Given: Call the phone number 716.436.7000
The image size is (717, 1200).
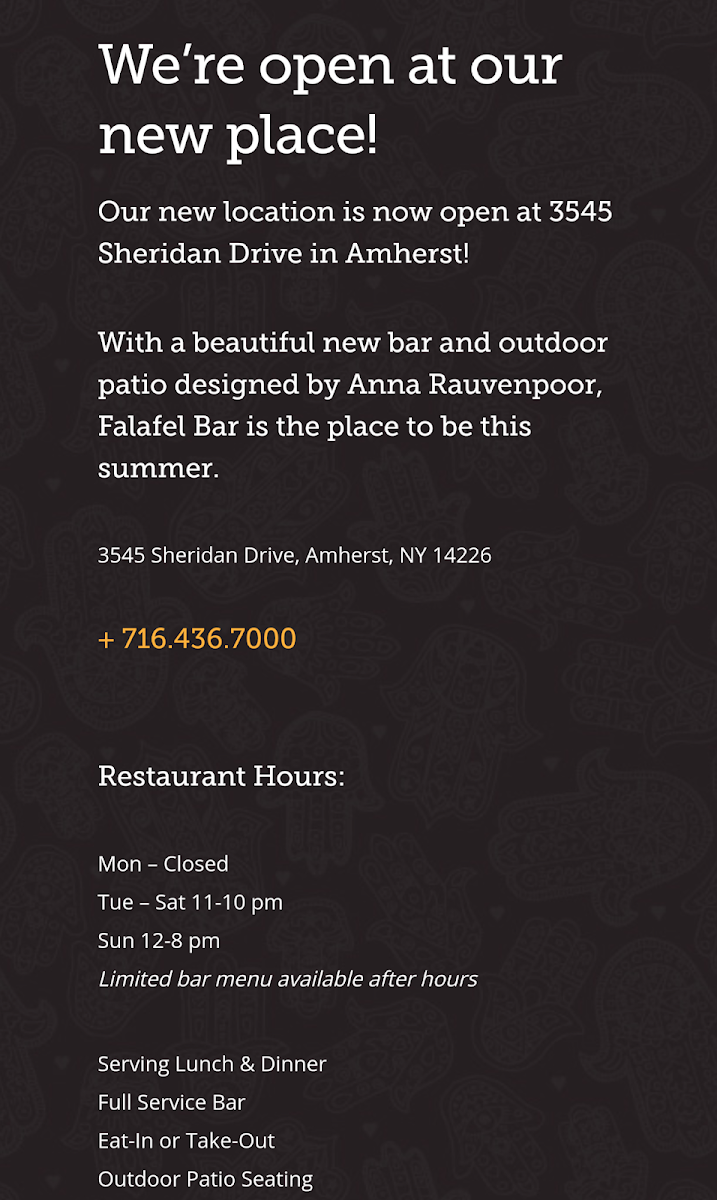Looking at the screenshot, I should (x=197, y=638).
